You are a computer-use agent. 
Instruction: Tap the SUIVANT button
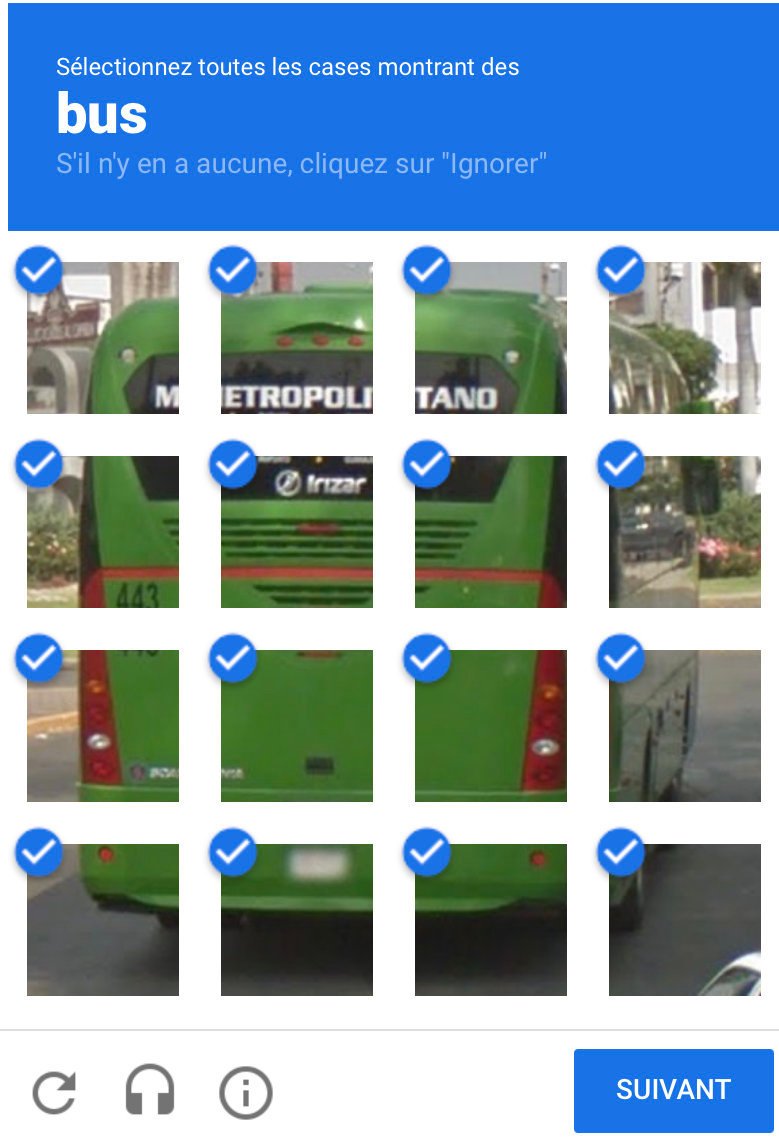(673, 1089)
